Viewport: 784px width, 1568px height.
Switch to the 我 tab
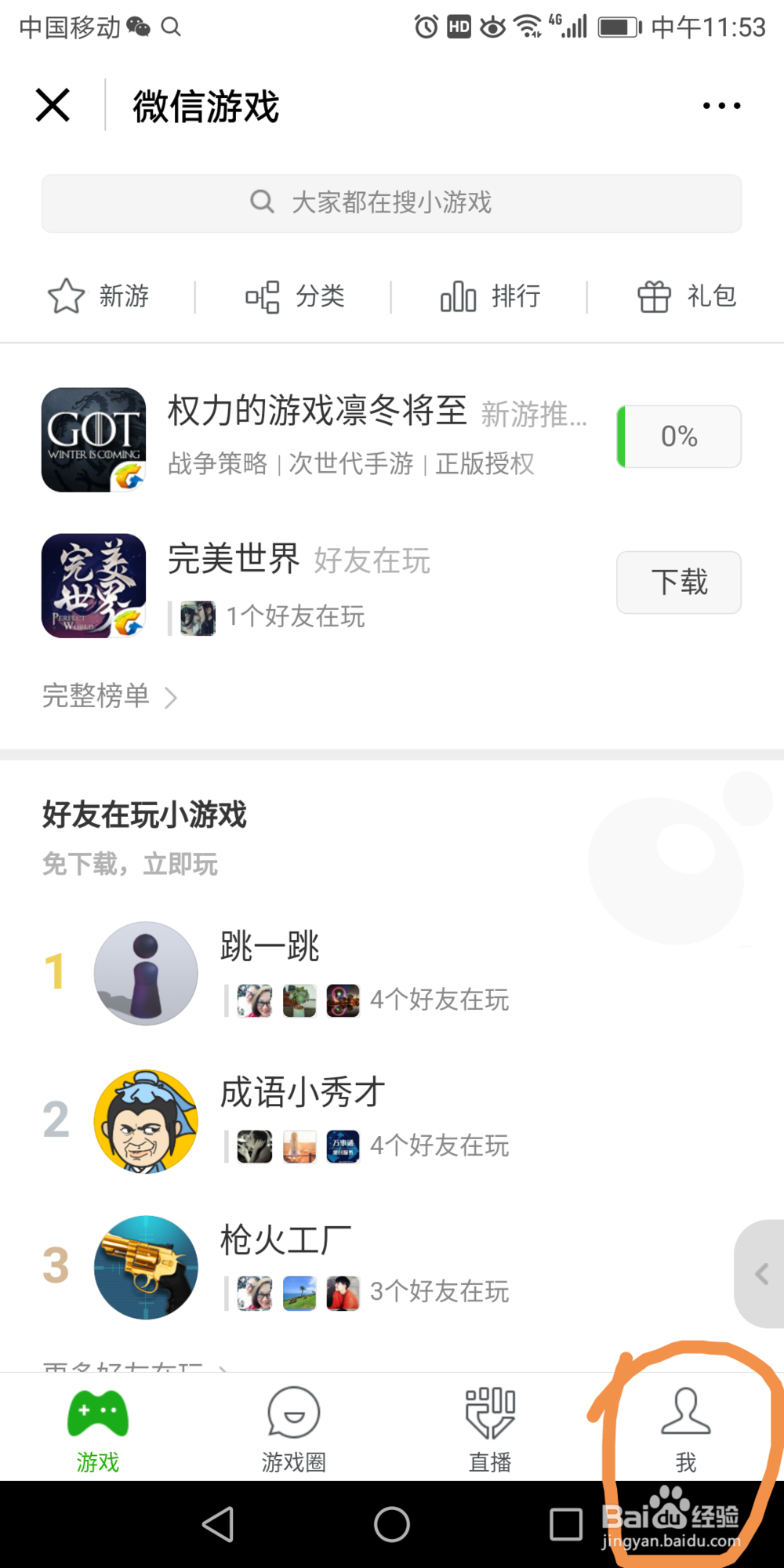coord(686,1430)
